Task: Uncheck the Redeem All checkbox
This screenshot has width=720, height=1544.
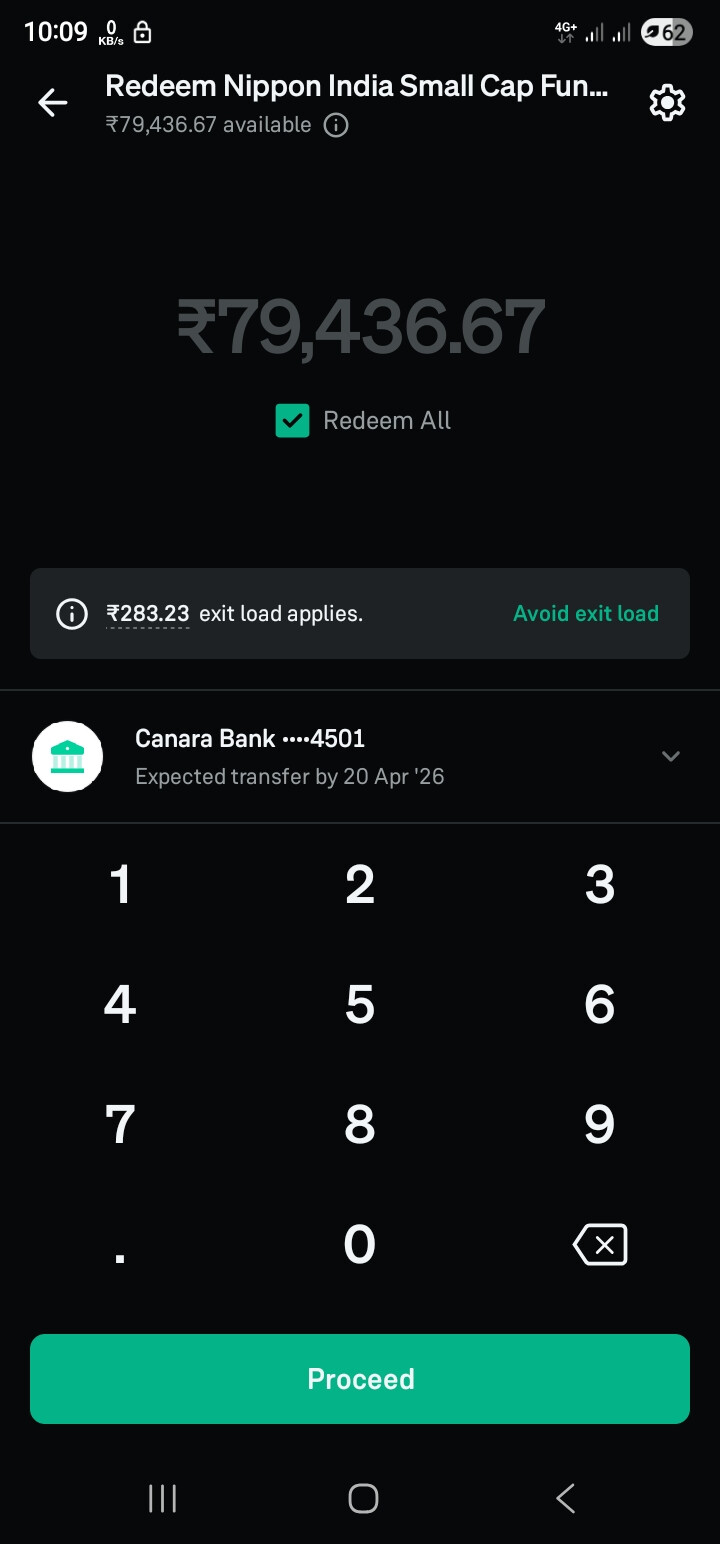Action: tap(292, 421)
